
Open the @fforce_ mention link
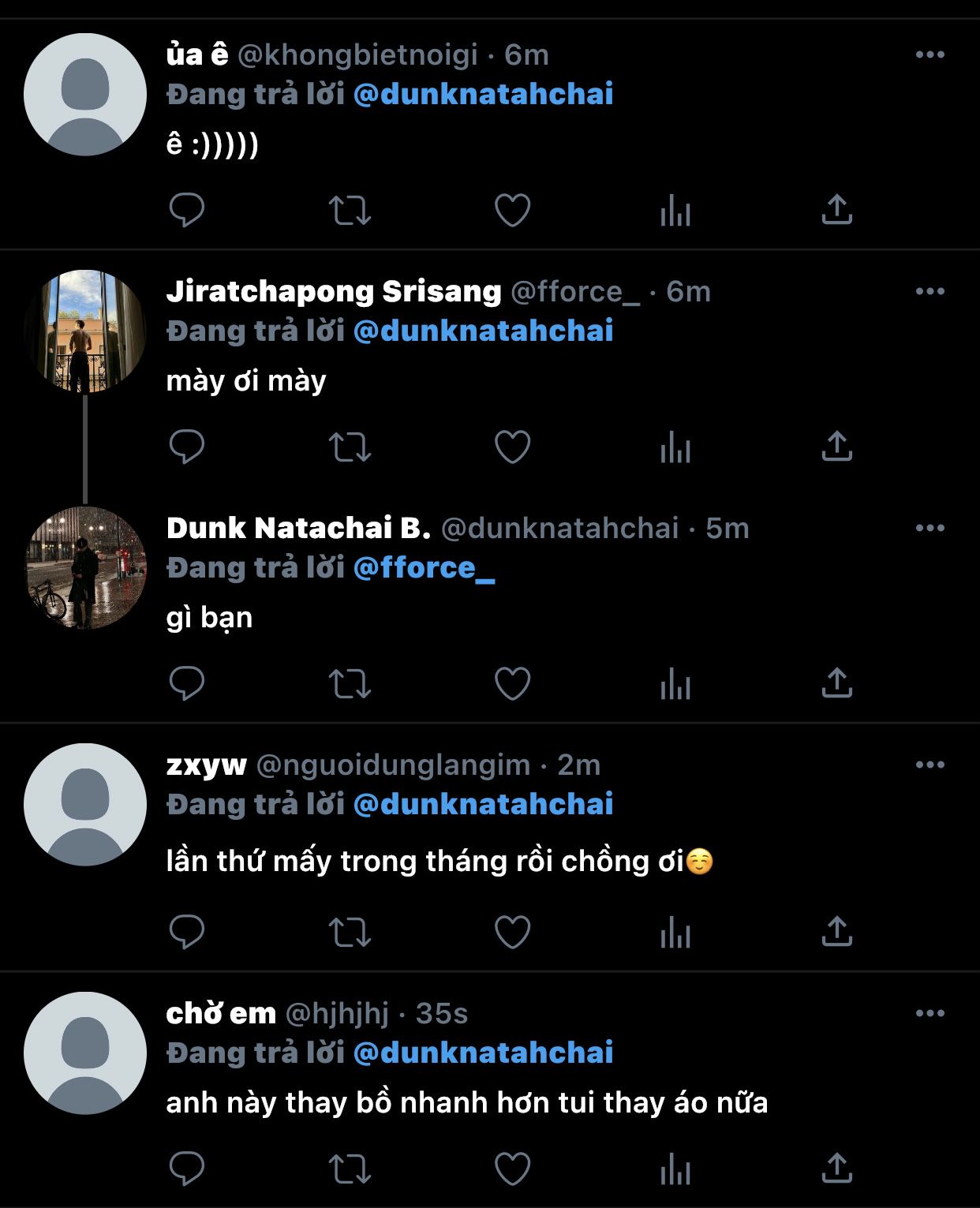click(x=424, y=567)
